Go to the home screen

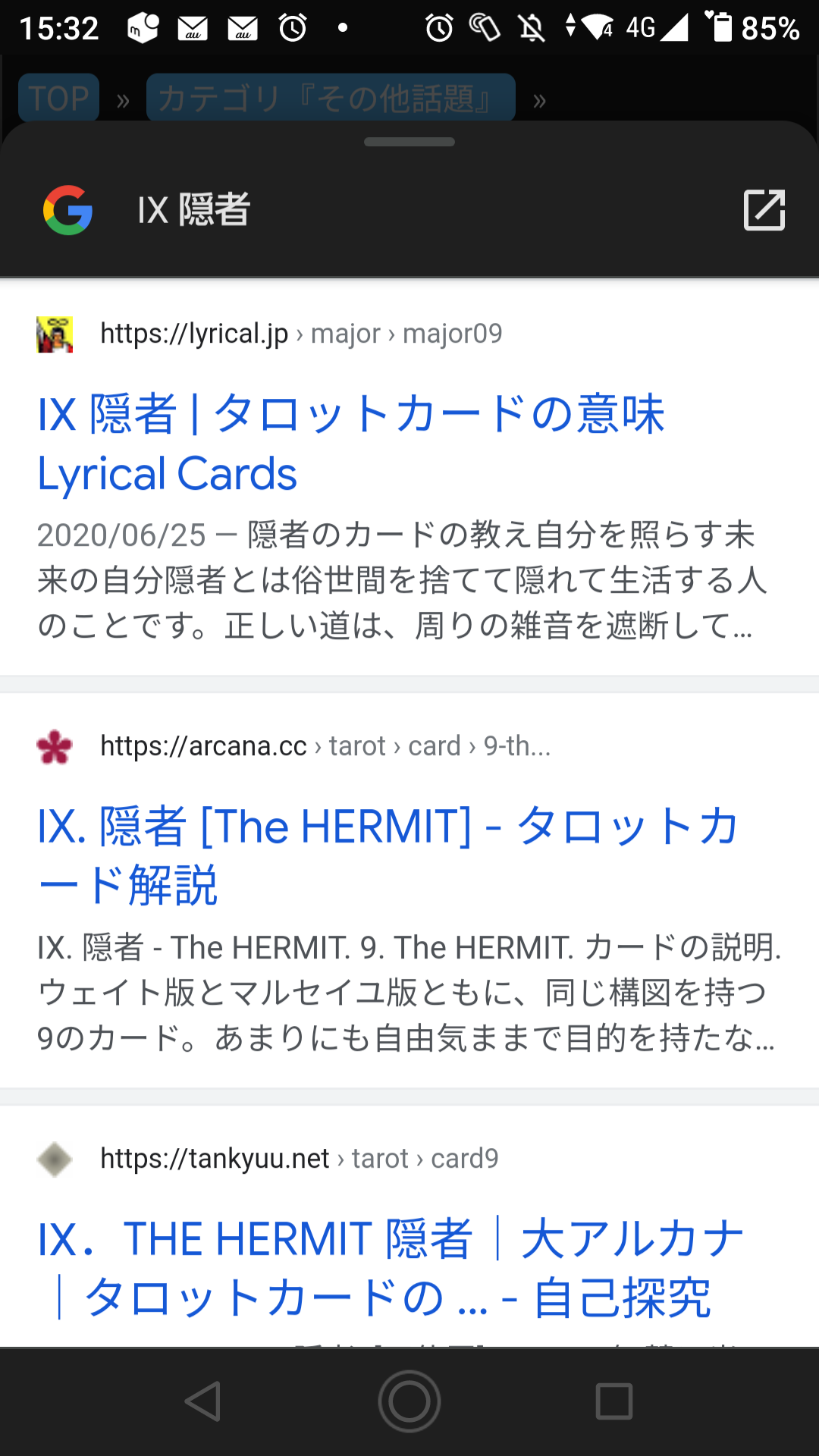[x=409, y=1401]
